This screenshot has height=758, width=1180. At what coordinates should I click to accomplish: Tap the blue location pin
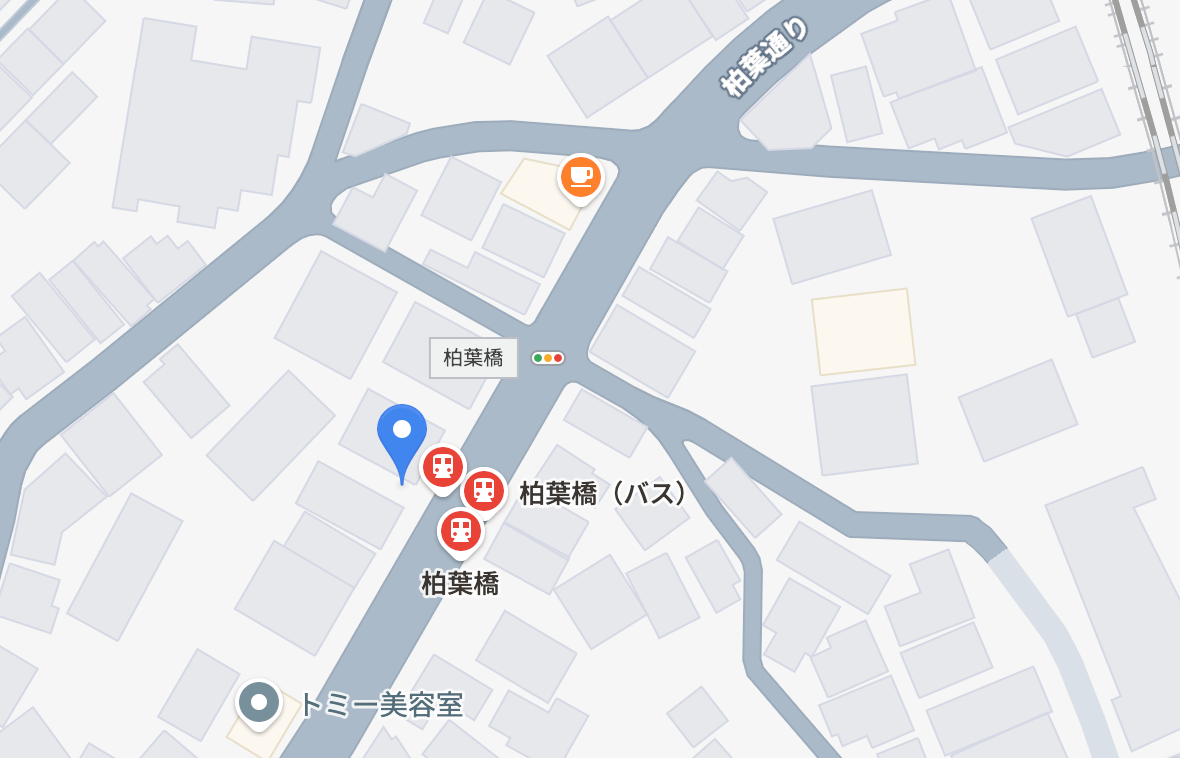pos(402,432)
